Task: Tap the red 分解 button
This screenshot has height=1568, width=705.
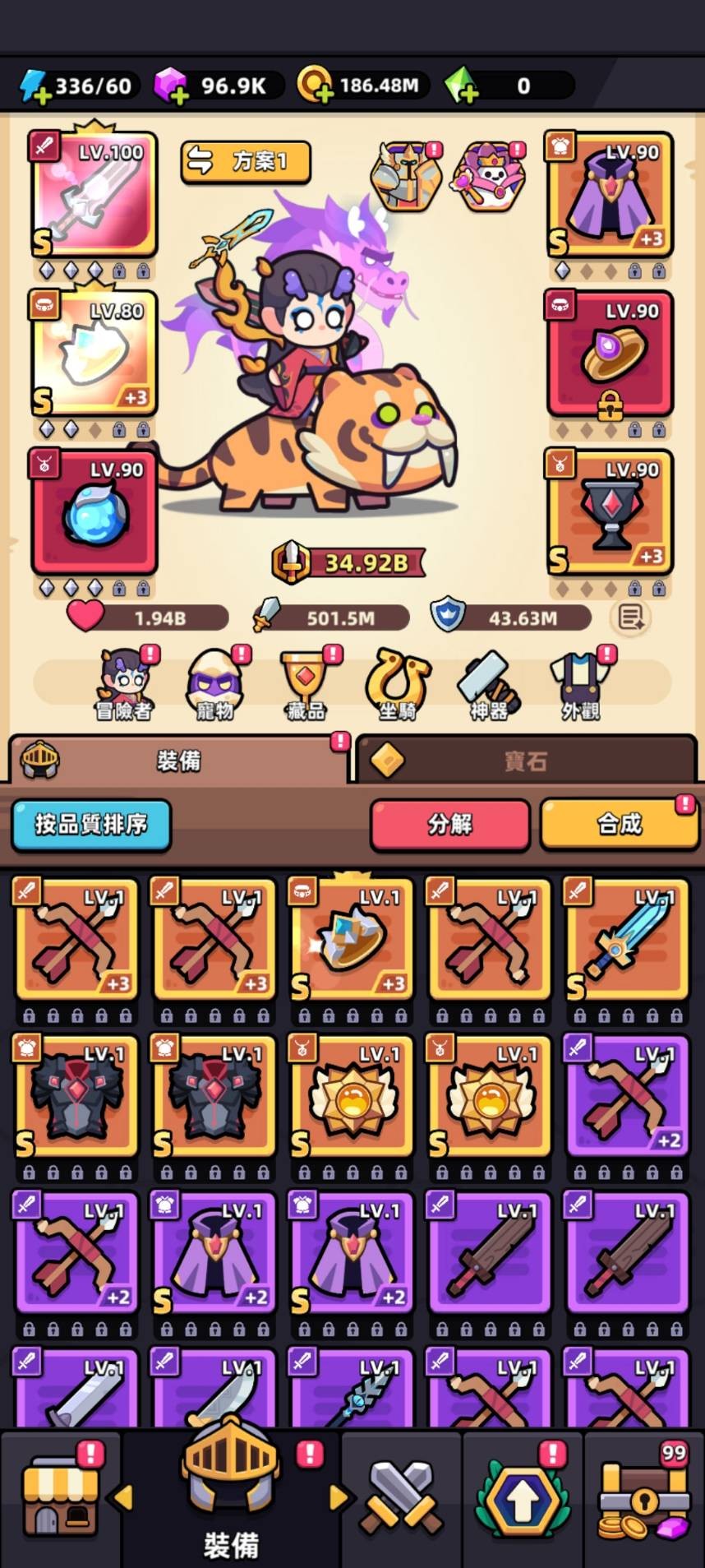Action: (449, 824)
